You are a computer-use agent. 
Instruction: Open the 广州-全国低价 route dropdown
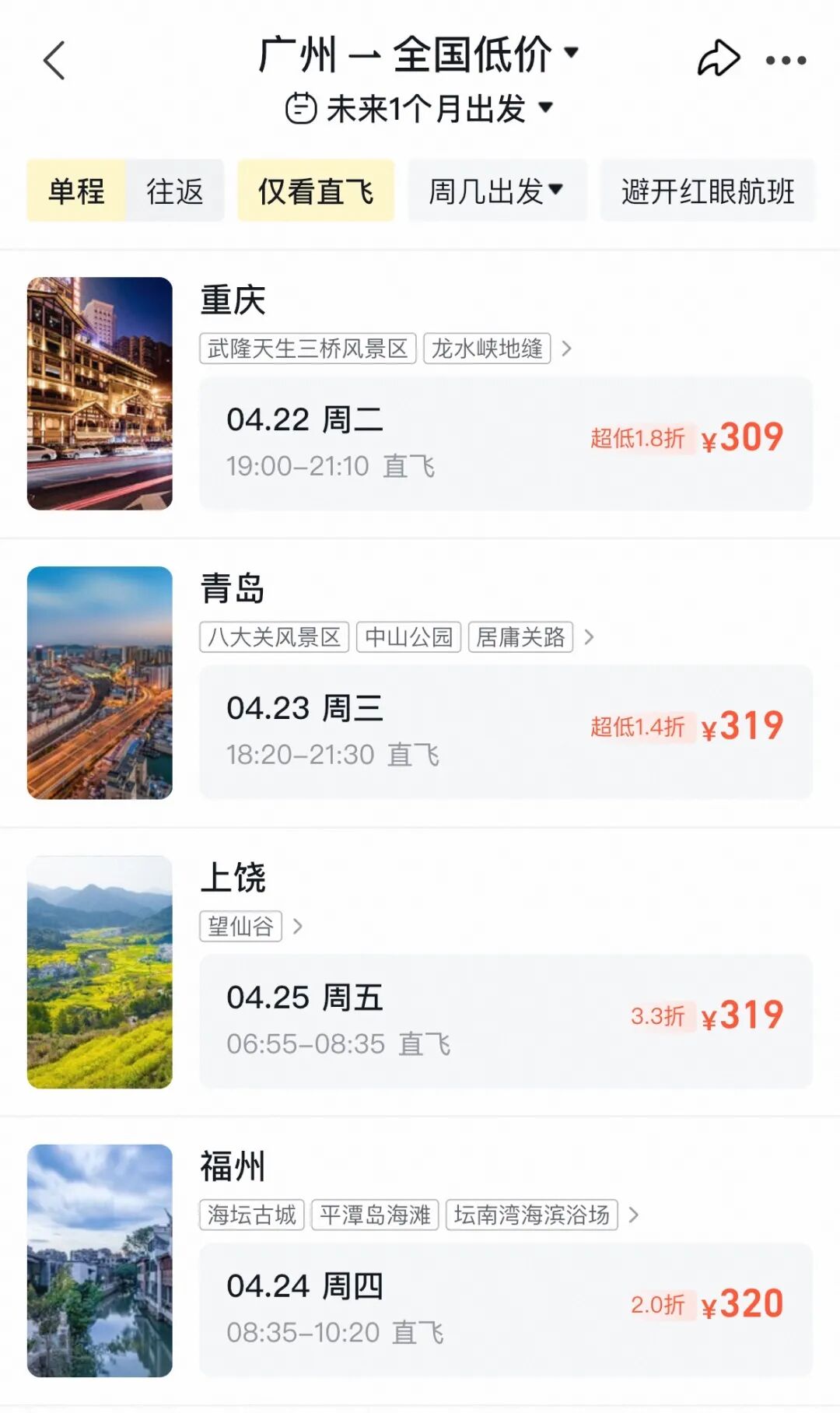click(x=419, y=55)
